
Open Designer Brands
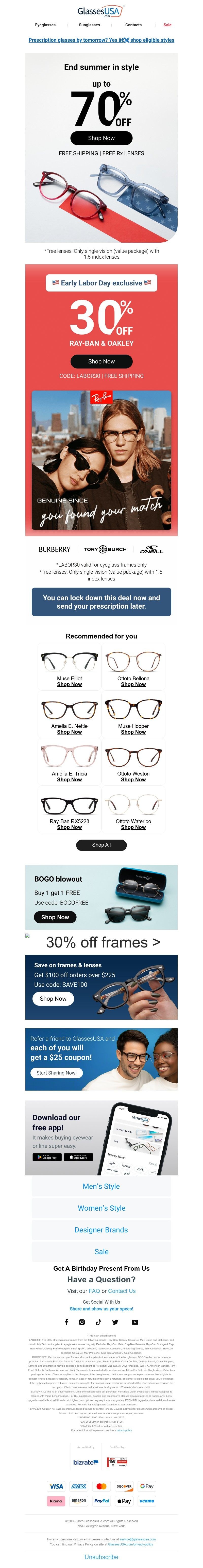tap(101, 1230)
